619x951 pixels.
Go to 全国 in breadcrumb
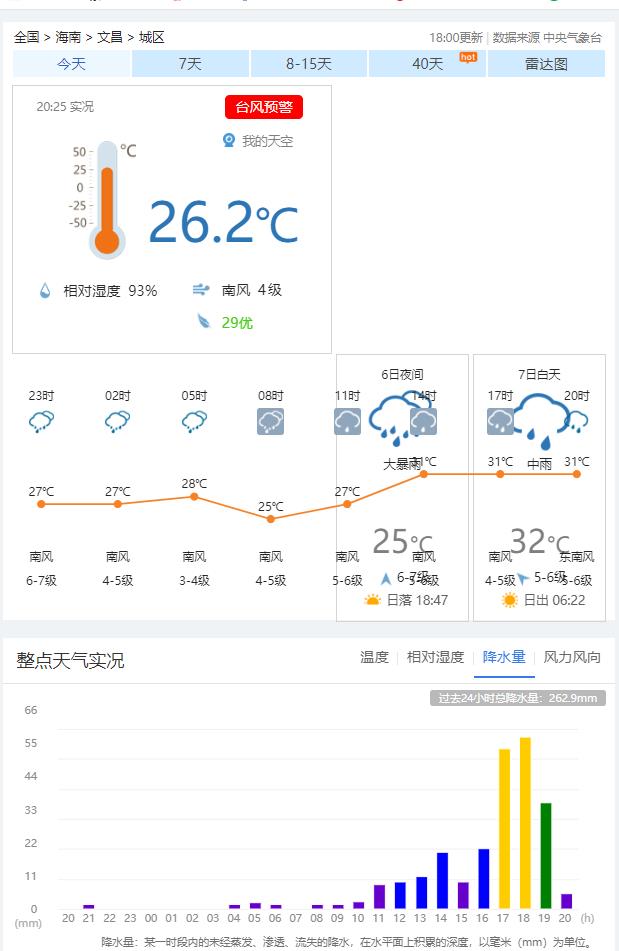(x=26, y=37)
